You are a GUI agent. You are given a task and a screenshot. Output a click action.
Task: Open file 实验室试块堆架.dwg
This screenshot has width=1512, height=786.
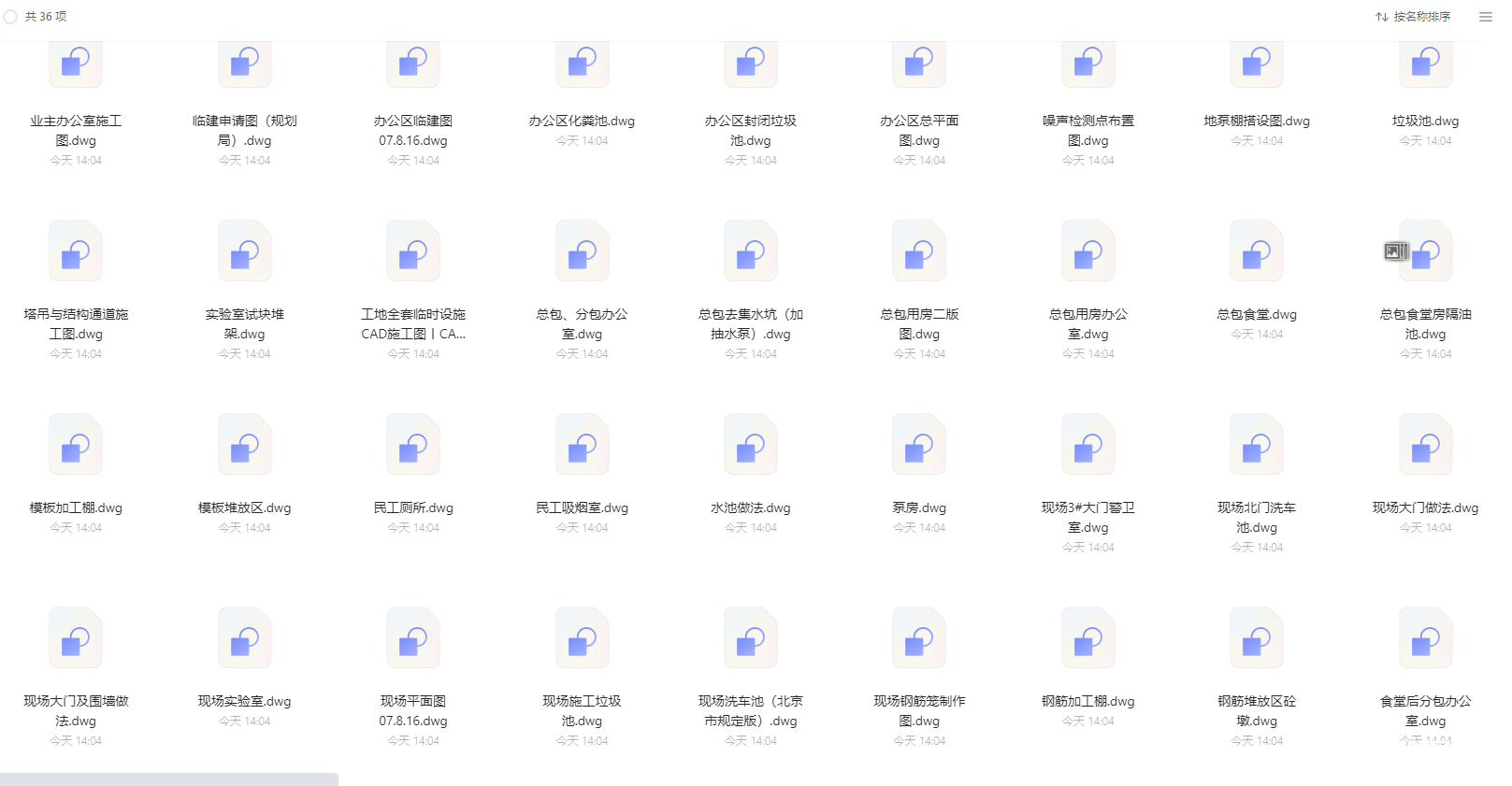244,252
